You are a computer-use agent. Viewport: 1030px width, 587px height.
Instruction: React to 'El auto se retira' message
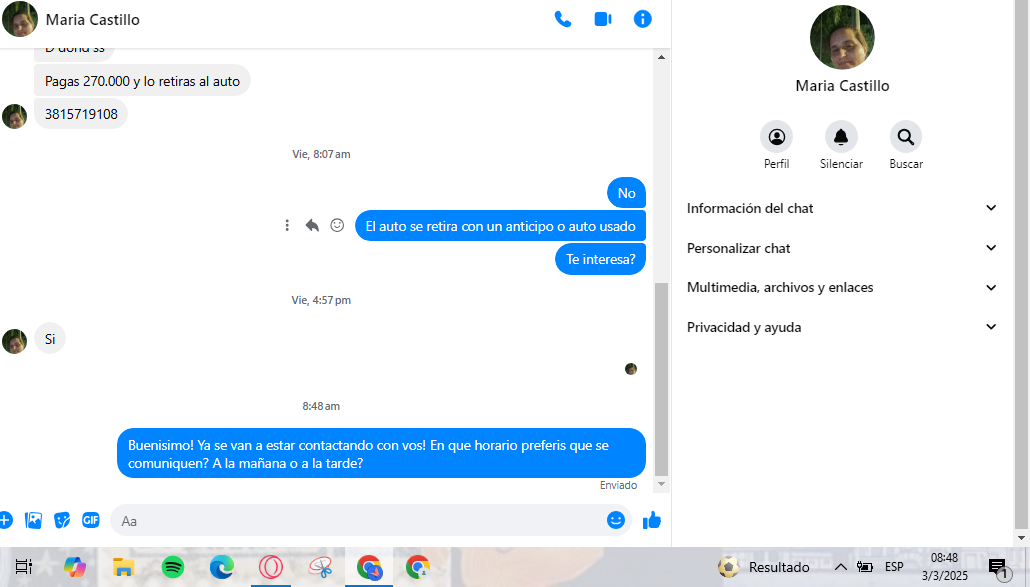(x=337, y=226)
